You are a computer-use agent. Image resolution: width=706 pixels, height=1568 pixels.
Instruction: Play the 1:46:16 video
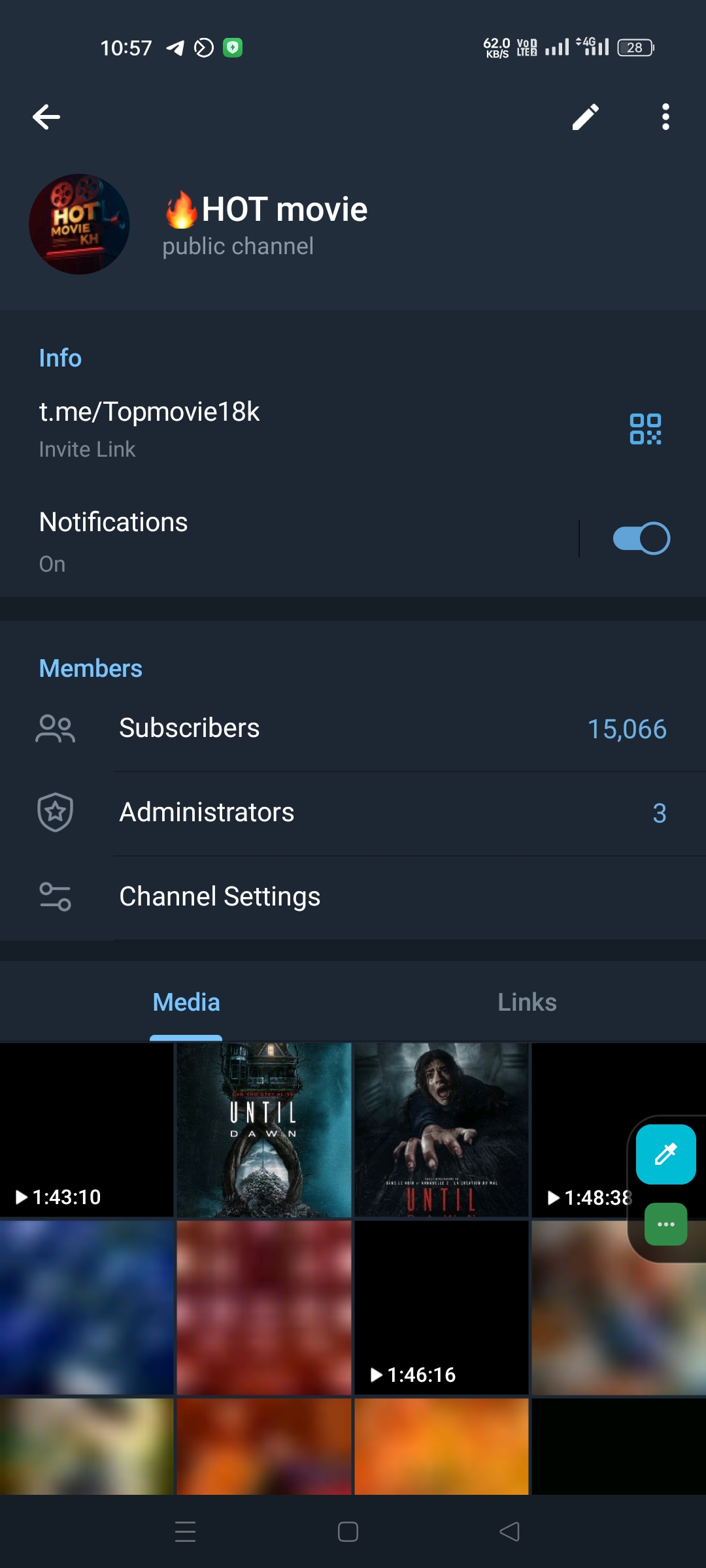(x=441, y=1308)
